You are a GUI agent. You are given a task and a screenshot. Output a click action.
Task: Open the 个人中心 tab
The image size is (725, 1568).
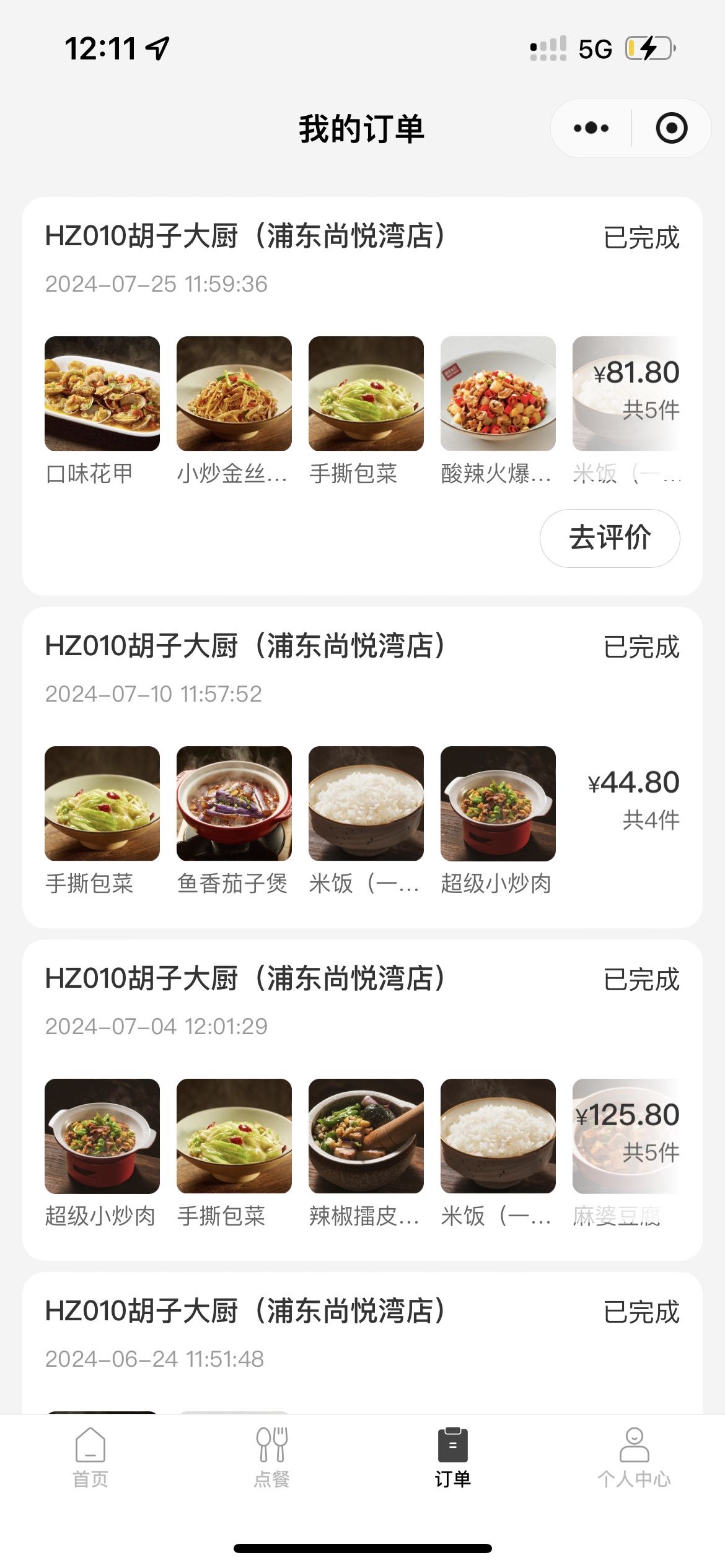coord(634,1458)
